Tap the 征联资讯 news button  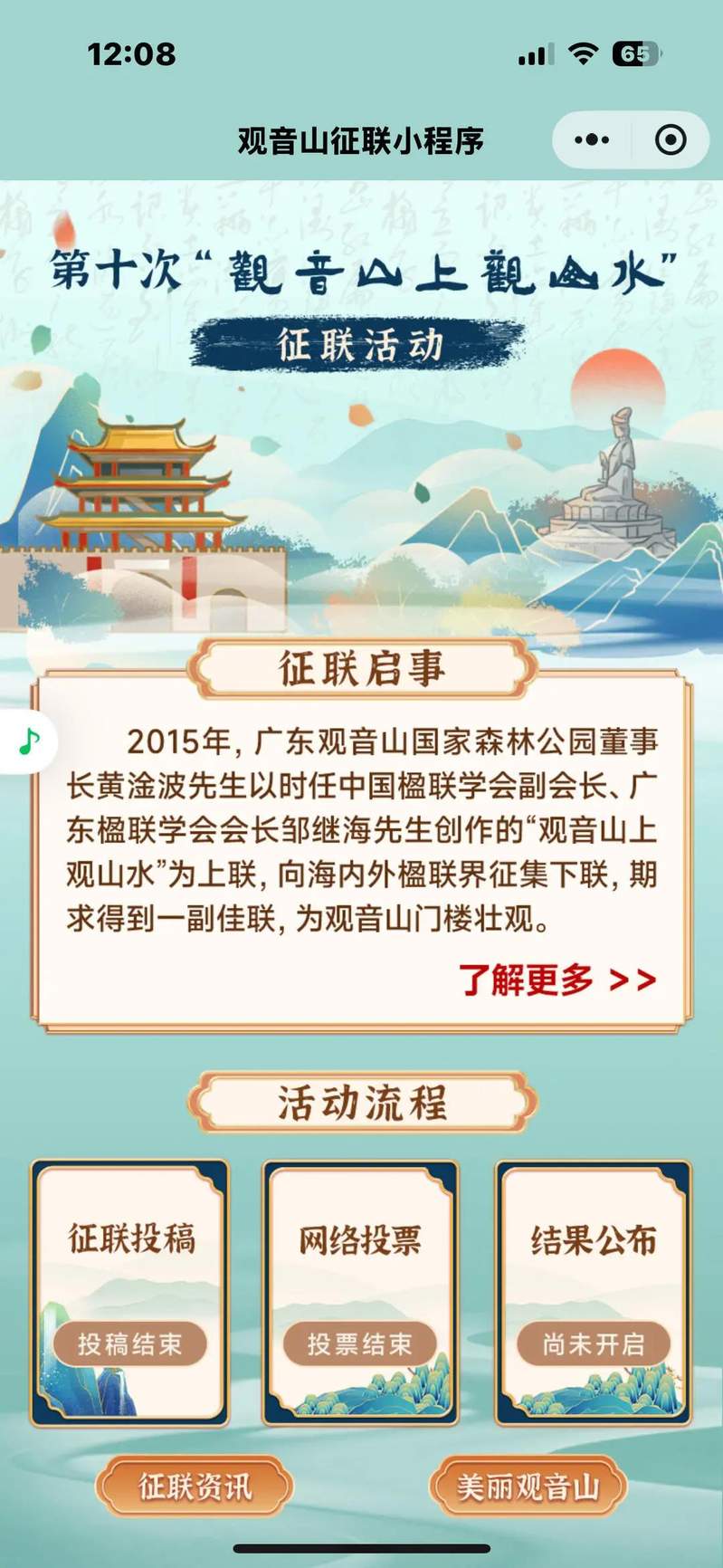[195, 1487]
